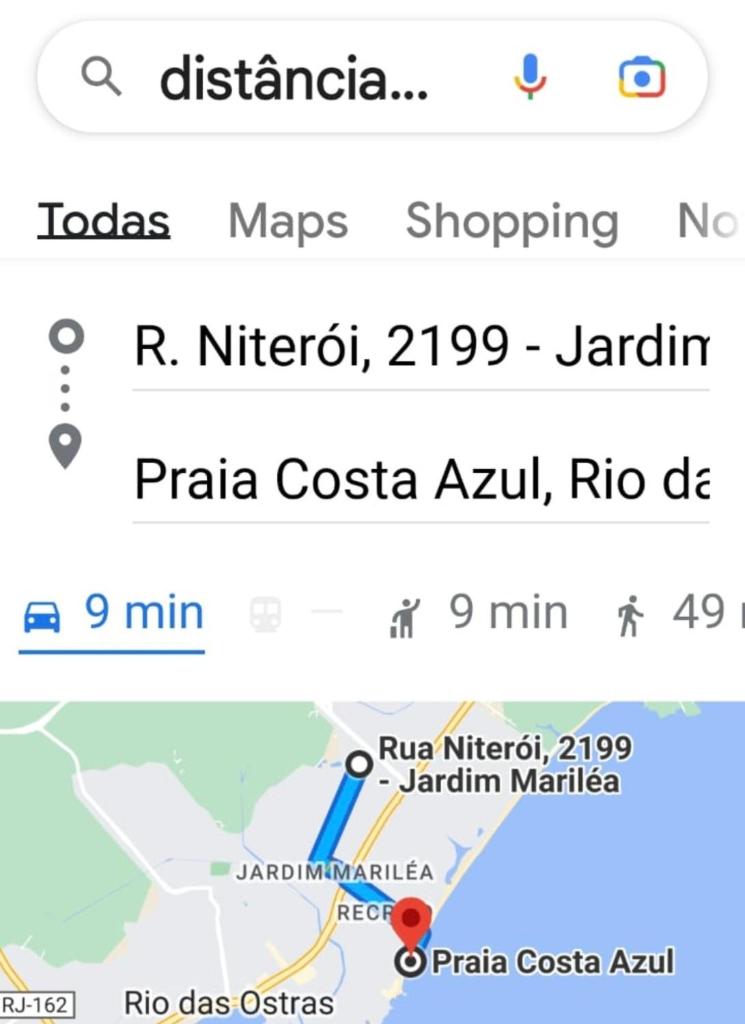
Task: Switch to the Maps tab
Action: pos(288,221)
